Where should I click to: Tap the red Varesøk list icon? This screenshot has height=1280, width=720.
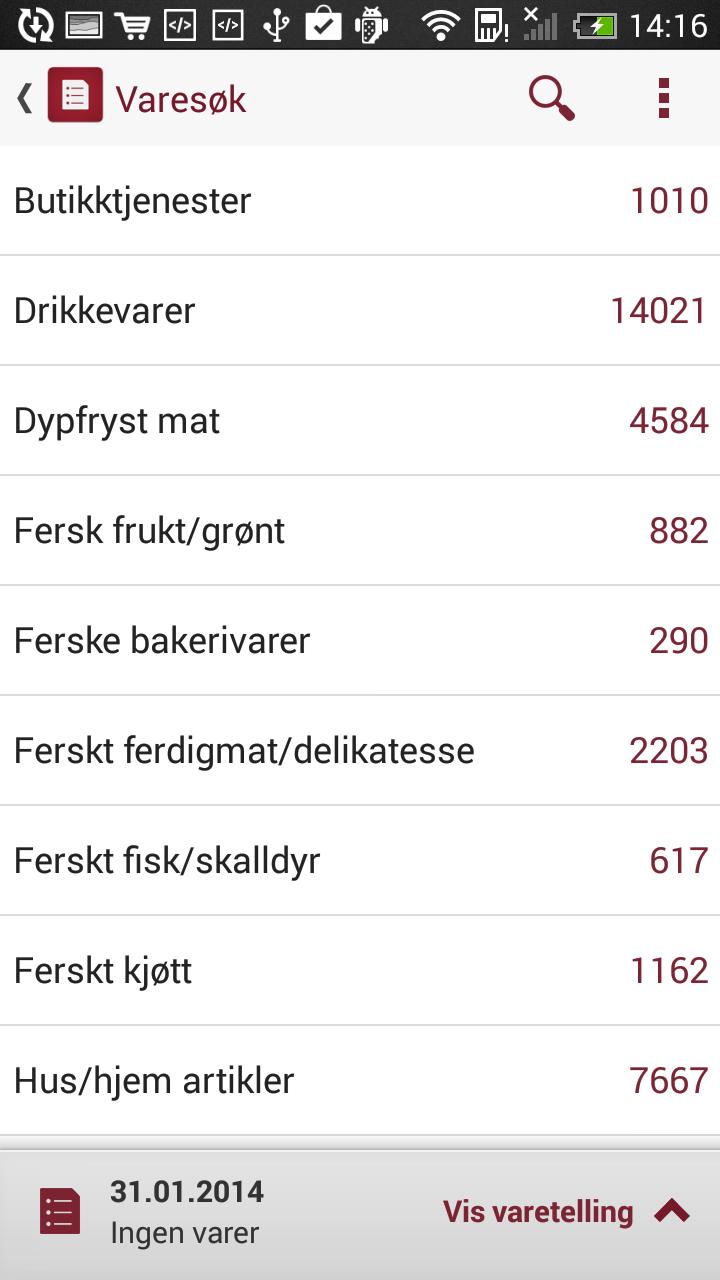pyautogui.click(x=75, y=97)
